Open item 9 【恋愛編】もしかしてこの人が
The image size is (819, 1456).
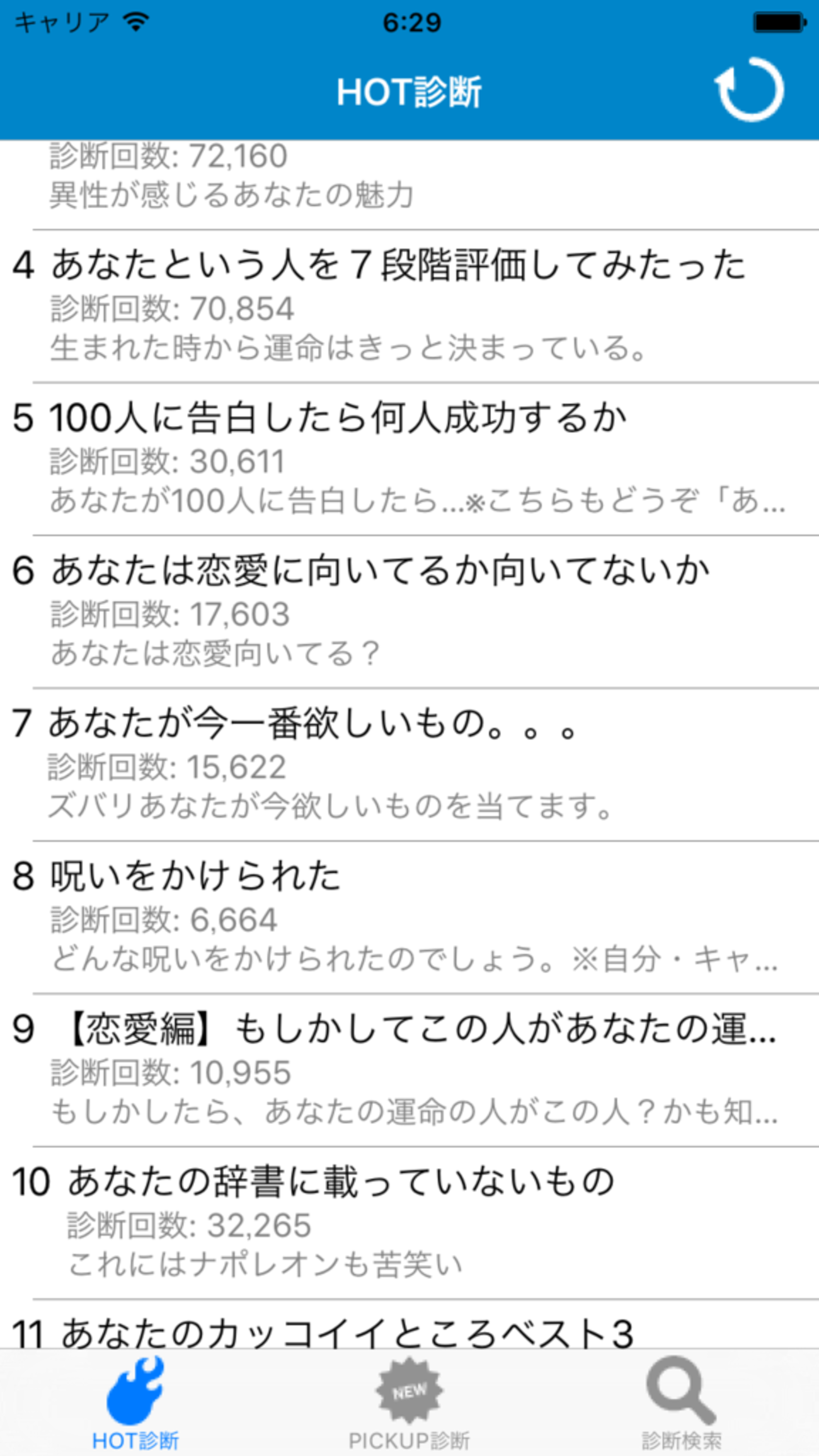pyautogui.click(x=409, y=1070)
